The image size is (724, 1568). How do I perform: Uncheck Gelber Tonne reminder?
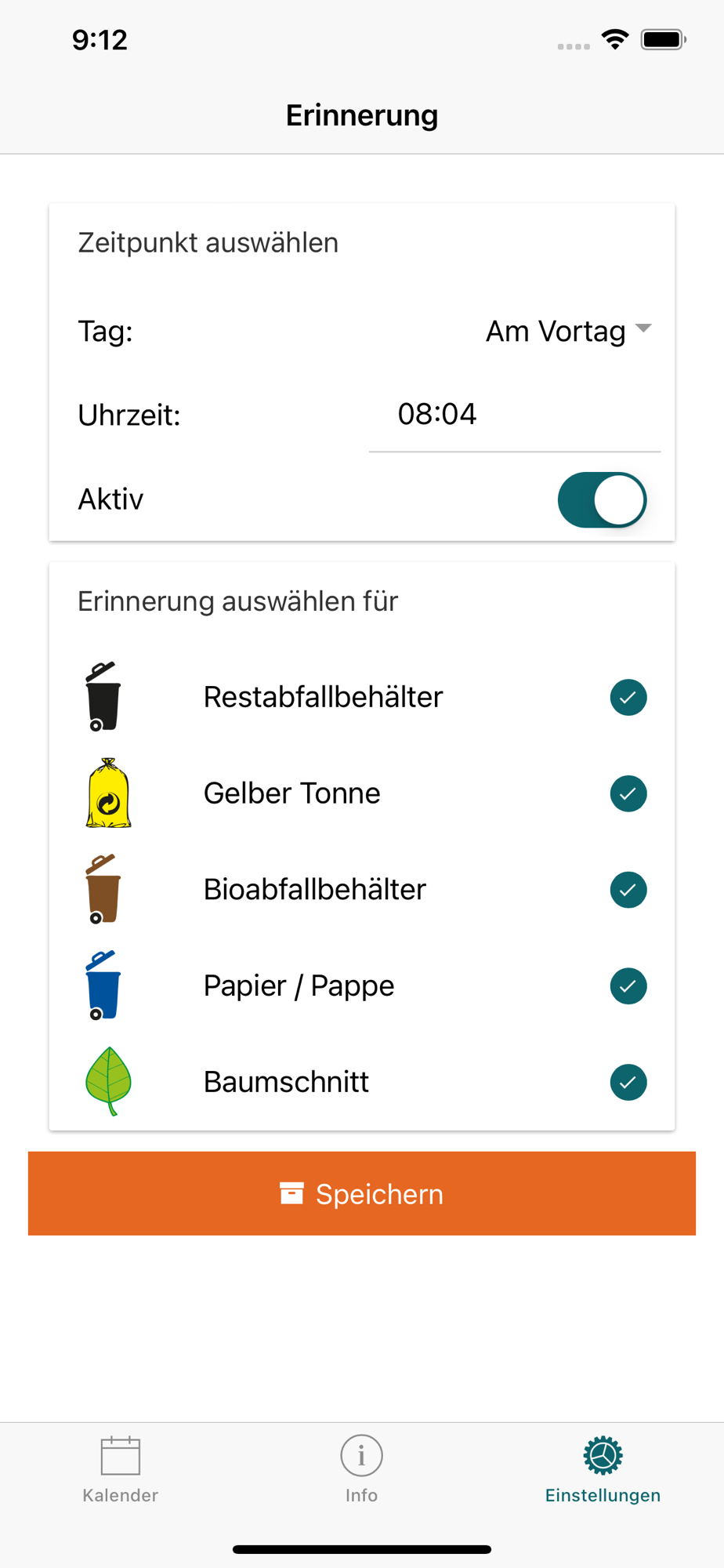[x=628, y=793]
